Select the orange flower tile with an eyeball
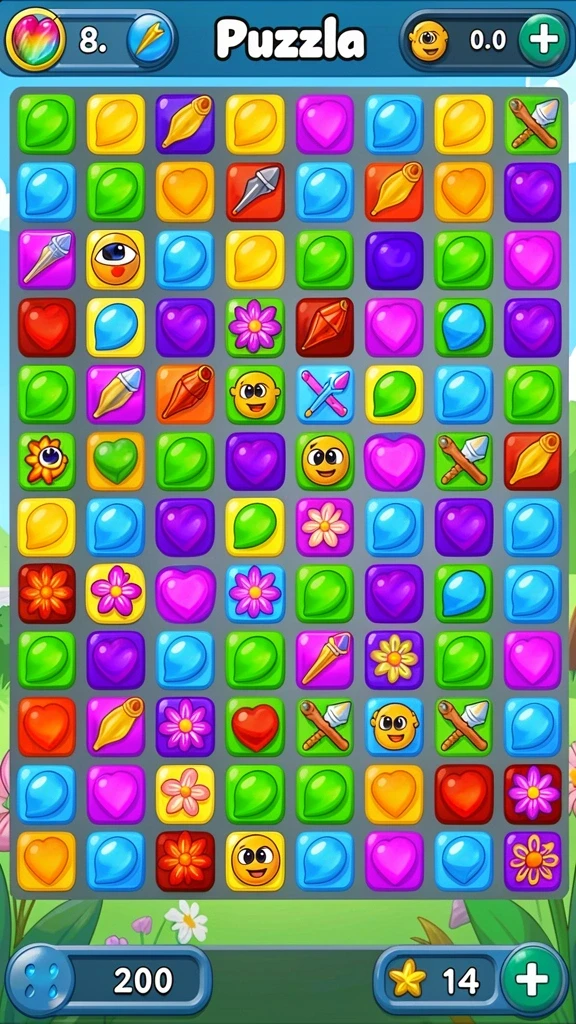The height and width of the screenshot is (1024, 576). [x=46, y=460]
